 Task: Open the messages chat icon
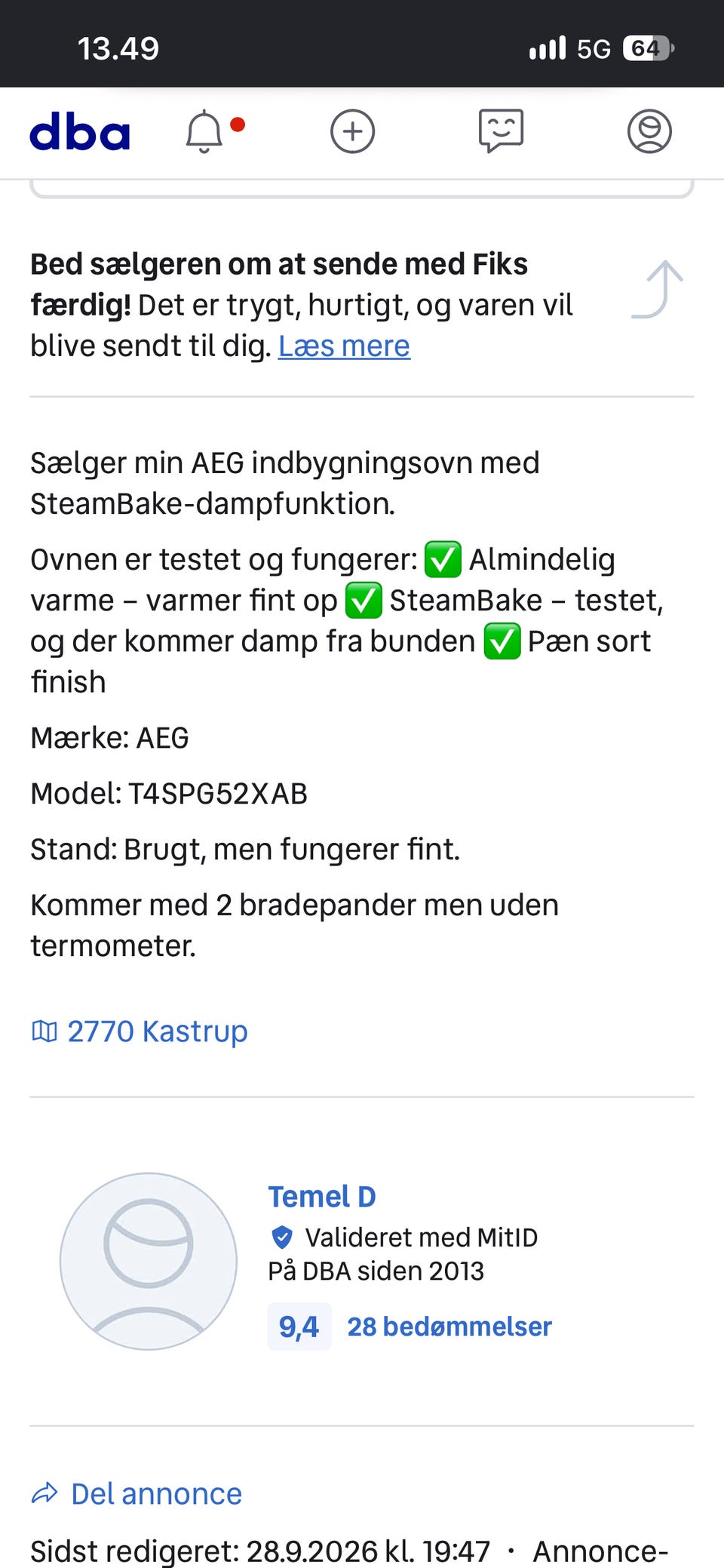(x=501, y=131)
